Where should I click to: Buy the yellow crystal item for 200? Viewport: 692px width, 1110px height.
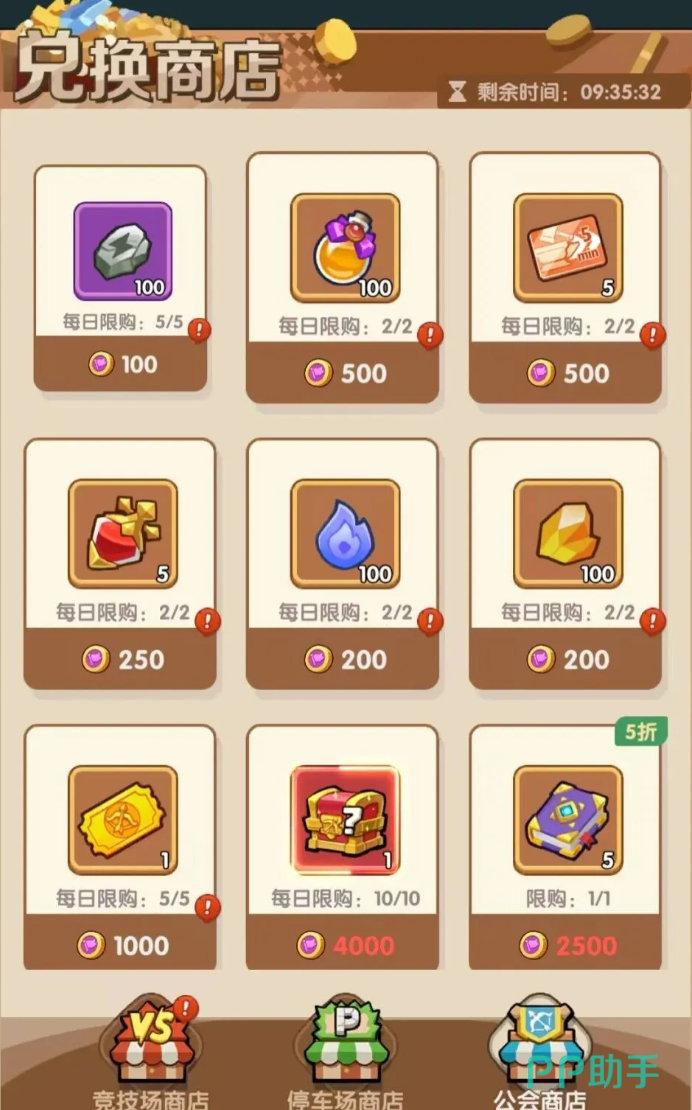(x=566, y=660)
